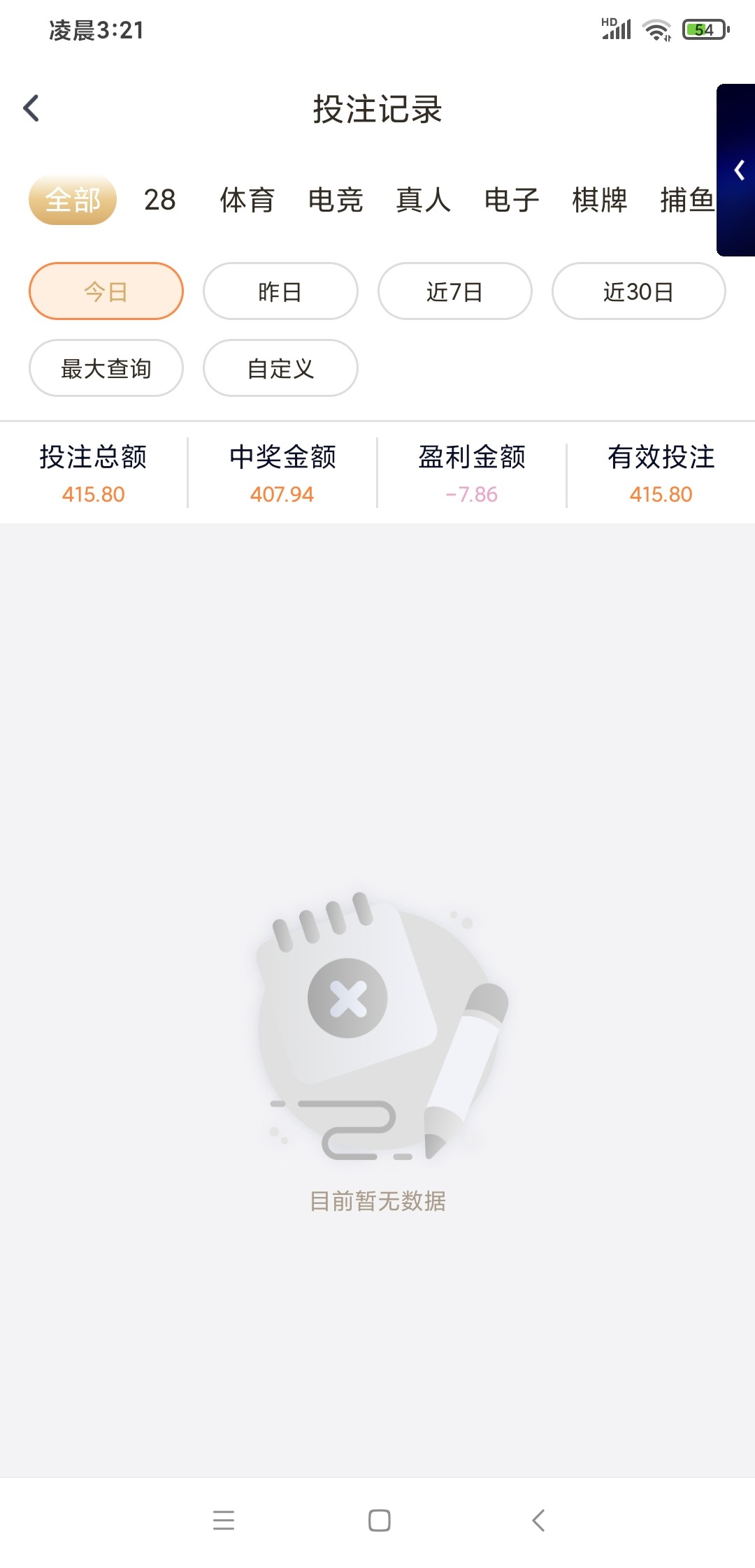Filter records by 昨日
Viewport: 755px width, 1568px height.
point(280,291)
